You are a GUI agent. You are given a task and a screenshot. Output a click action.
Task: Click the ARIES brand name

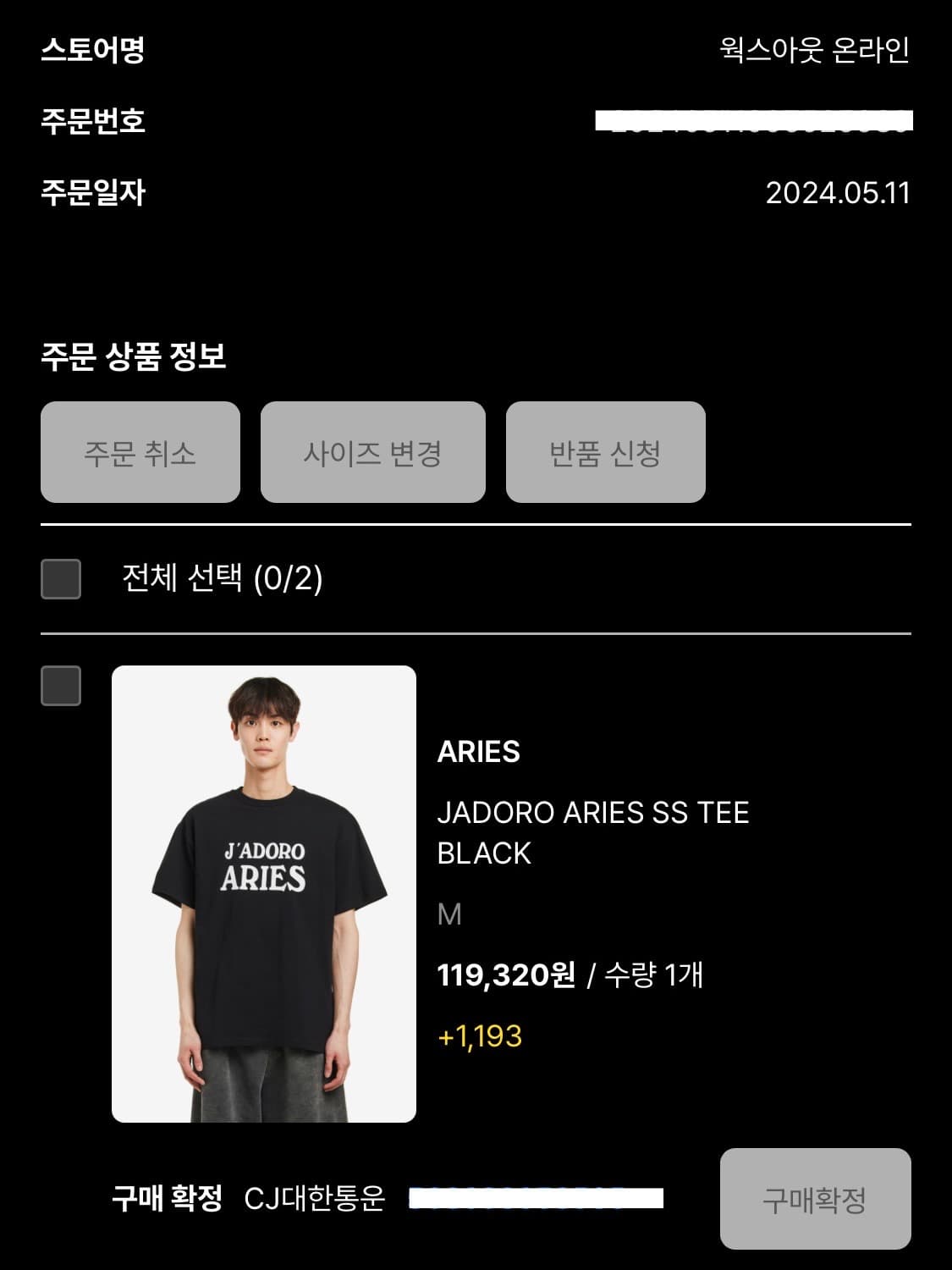pos(479,752)
